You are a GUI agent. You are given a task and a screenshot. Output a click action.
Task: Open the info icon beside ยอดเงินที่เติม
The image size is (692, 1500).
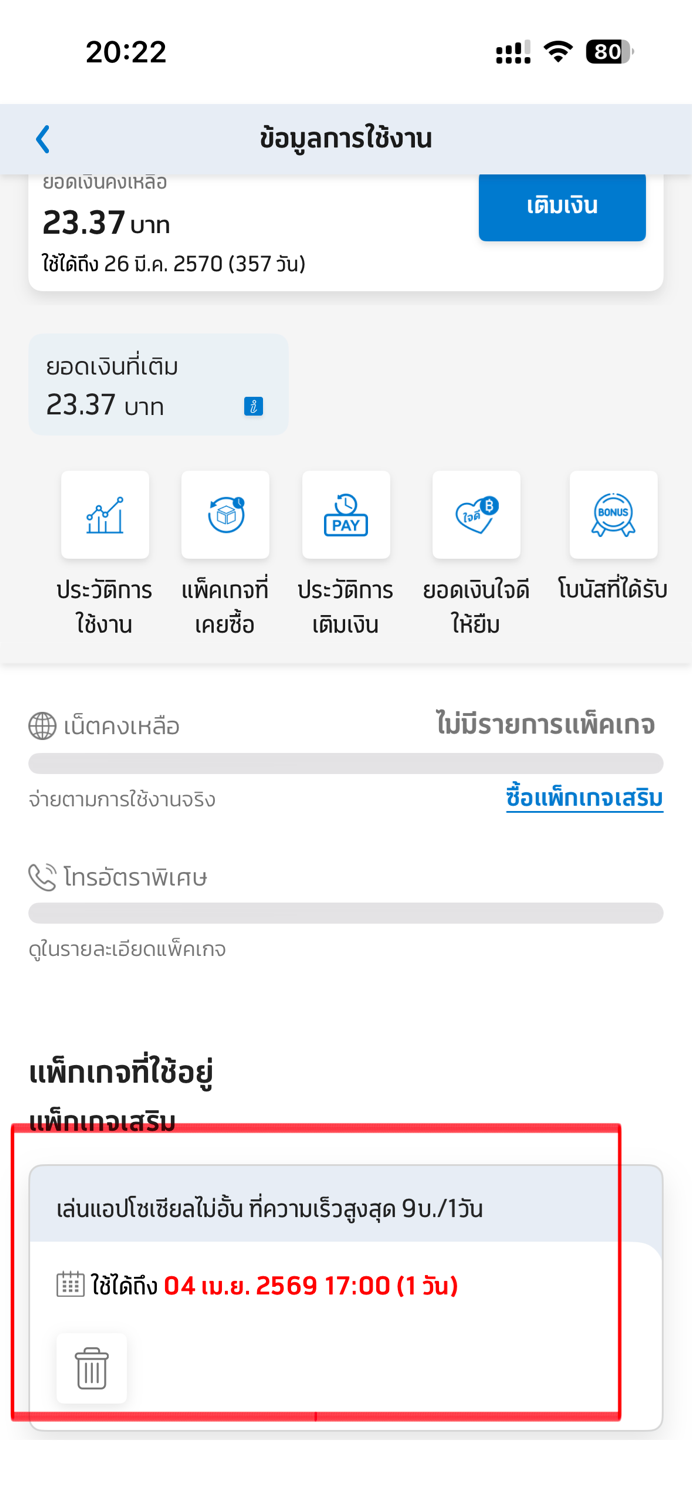tap(254, 406)
